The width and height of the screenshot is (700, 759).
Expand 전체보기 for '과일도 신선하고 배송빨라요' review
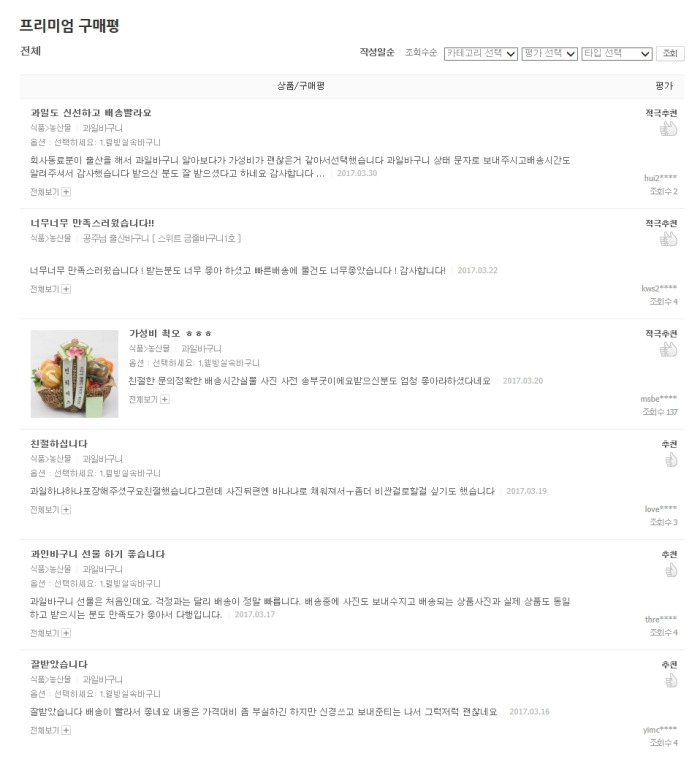click(x=50, y=192)
